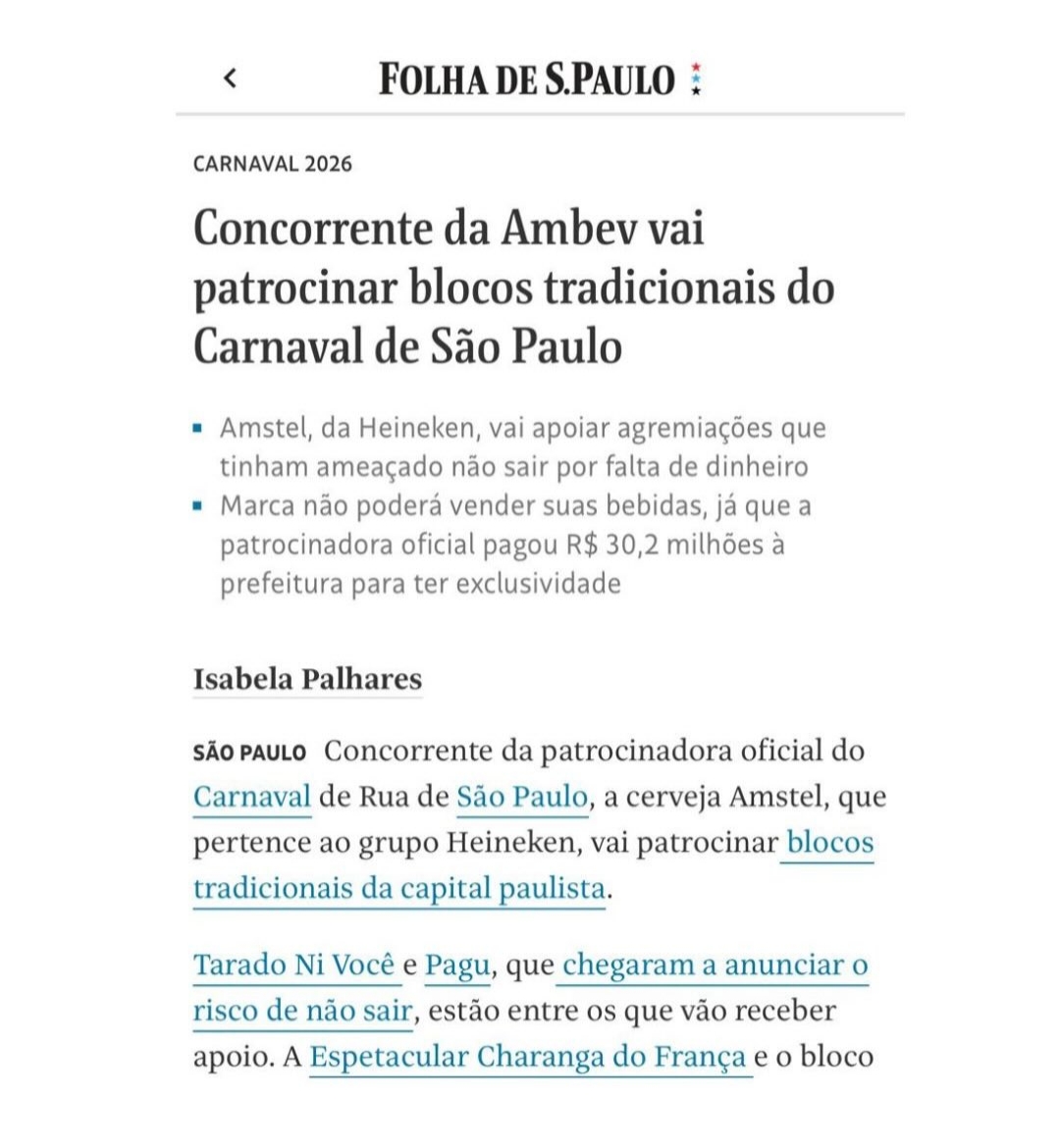Open Espetacular Charanga do França link
This screenshot has width=1060, height=1148.
point(528,1058)
